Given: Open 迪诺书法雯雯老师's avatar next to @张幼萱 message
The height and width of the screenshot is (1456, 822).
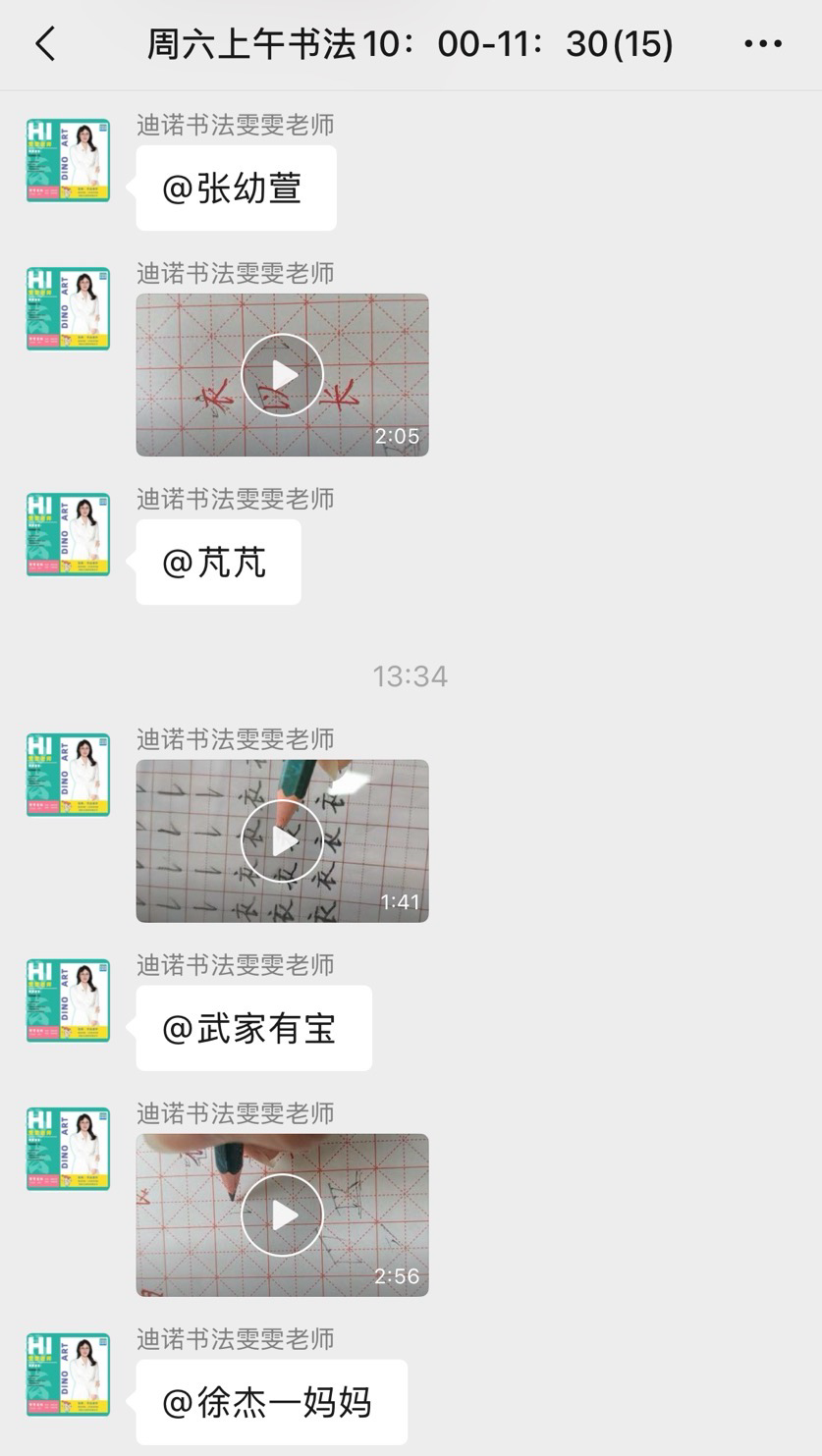Looking at the screenshot, I should click(67, 158).
